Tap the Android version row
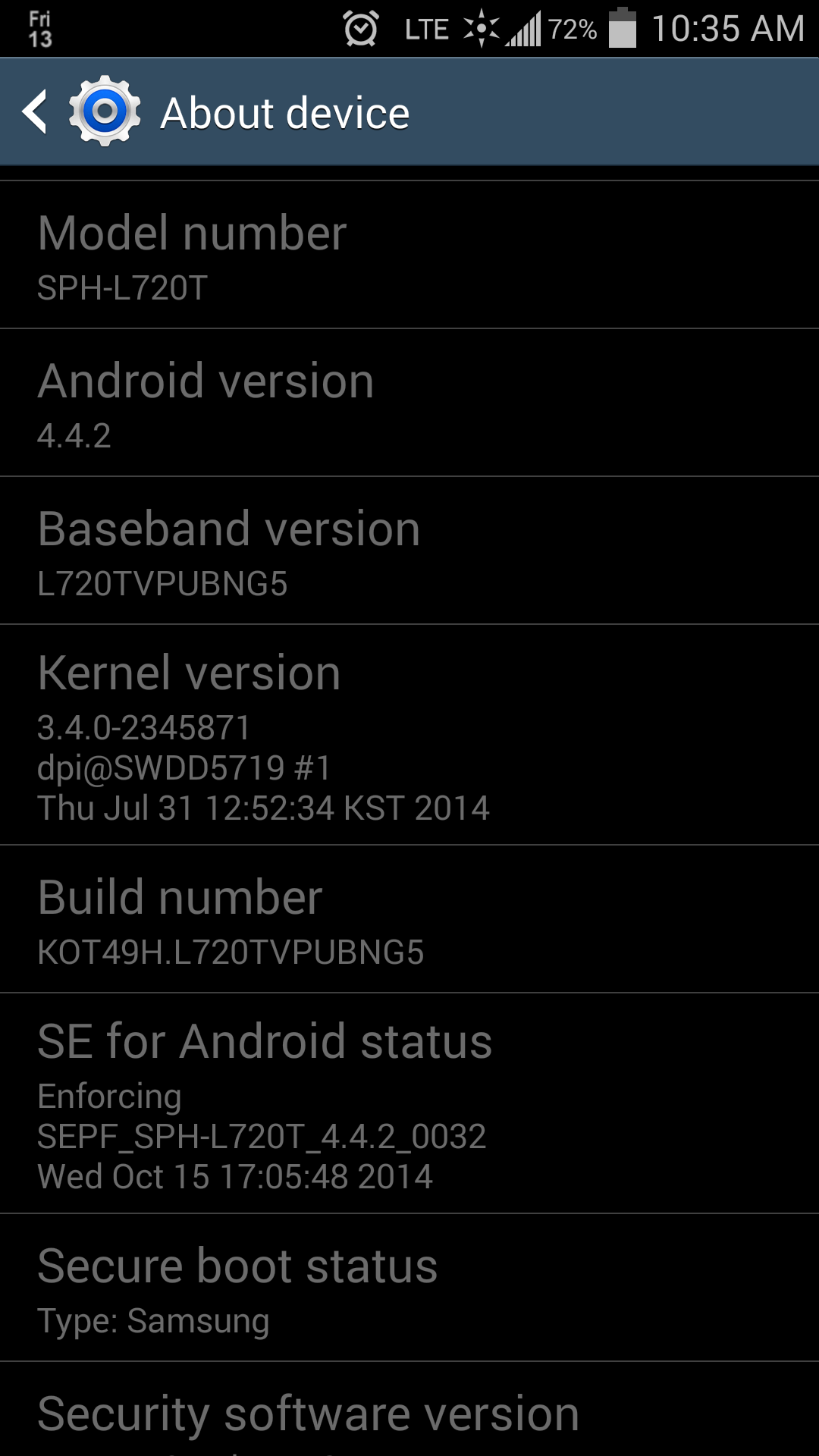Image resolution: width=819 pixels, height=1456 pixels. coord(409,403)
